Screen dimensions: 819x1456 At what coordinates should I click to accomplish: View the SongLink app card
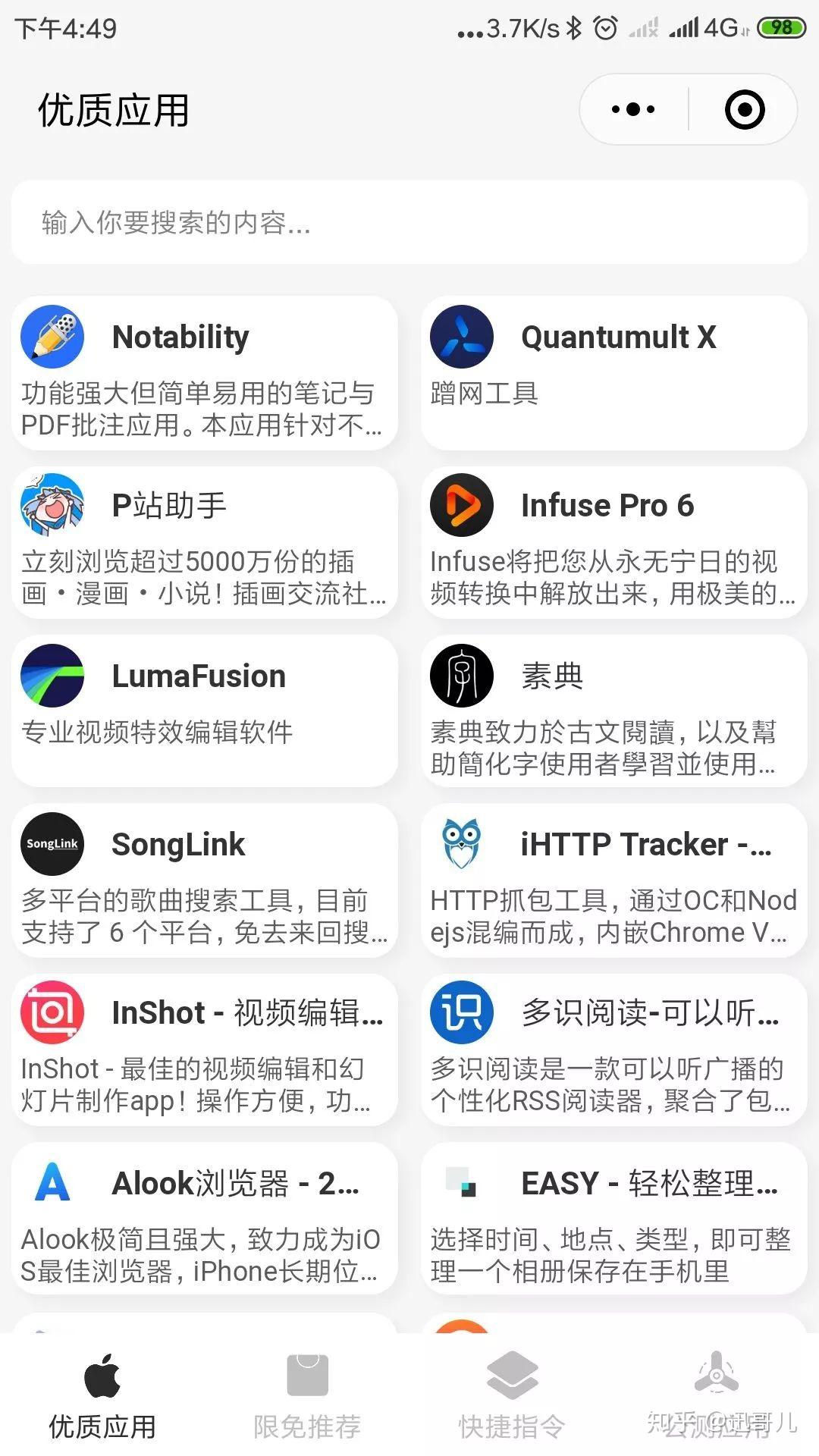pyautogui.click(x=205, y=880)
